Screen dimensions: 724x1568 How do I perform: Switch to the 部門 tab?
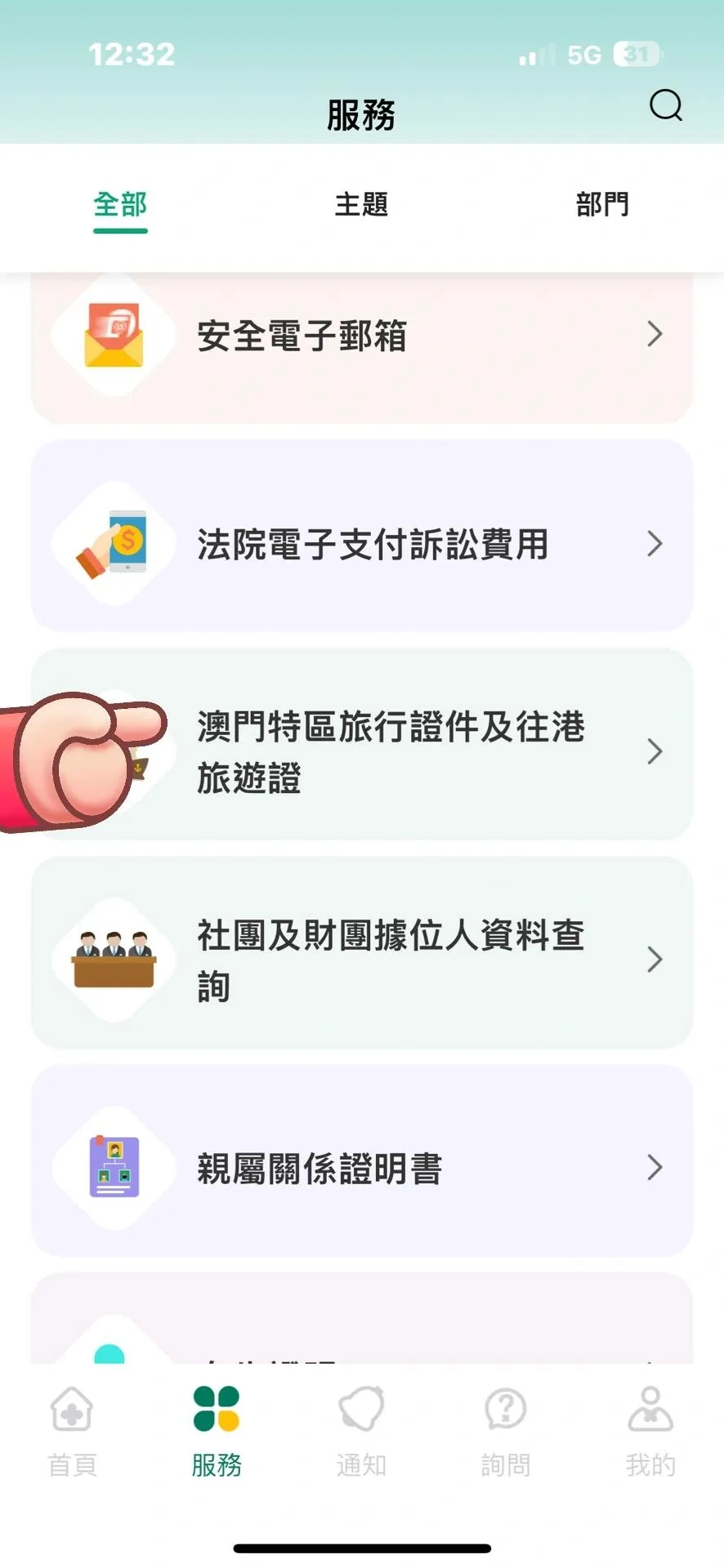(x=602, y=205)
